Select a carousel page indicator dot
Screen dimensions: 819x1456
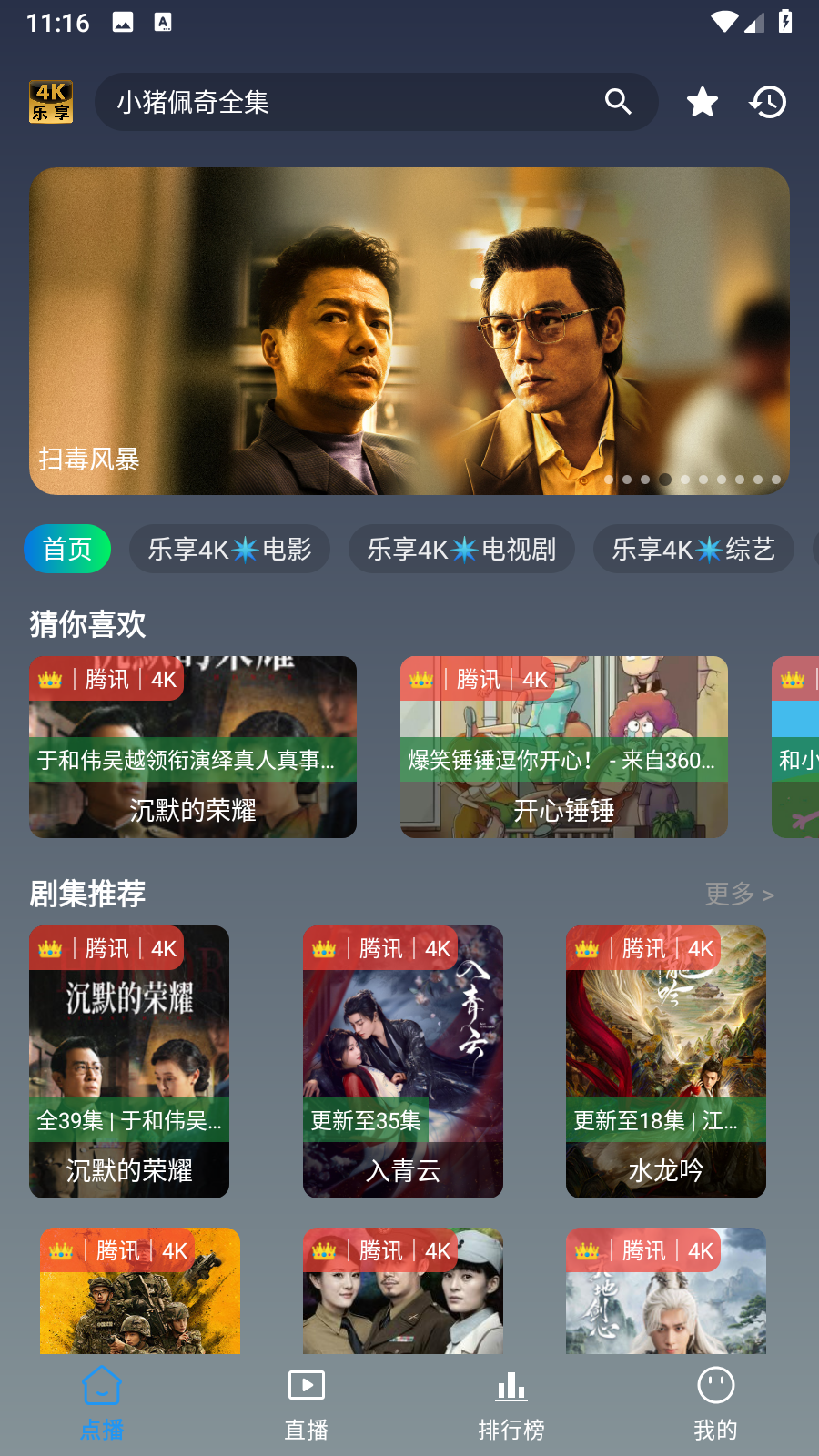pos(665,480)
